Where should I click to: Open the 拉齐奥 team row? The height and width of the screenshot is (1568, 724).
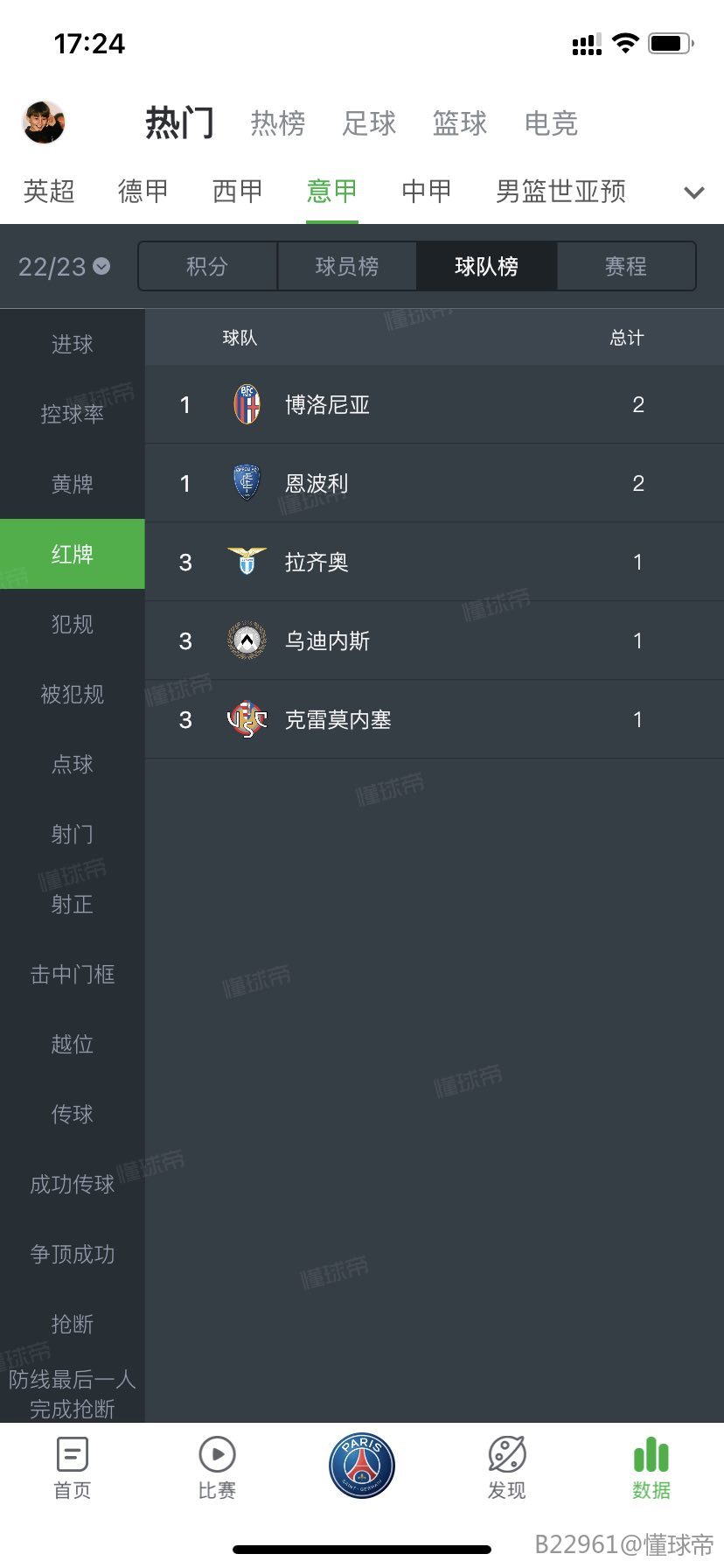click(435, 562)
